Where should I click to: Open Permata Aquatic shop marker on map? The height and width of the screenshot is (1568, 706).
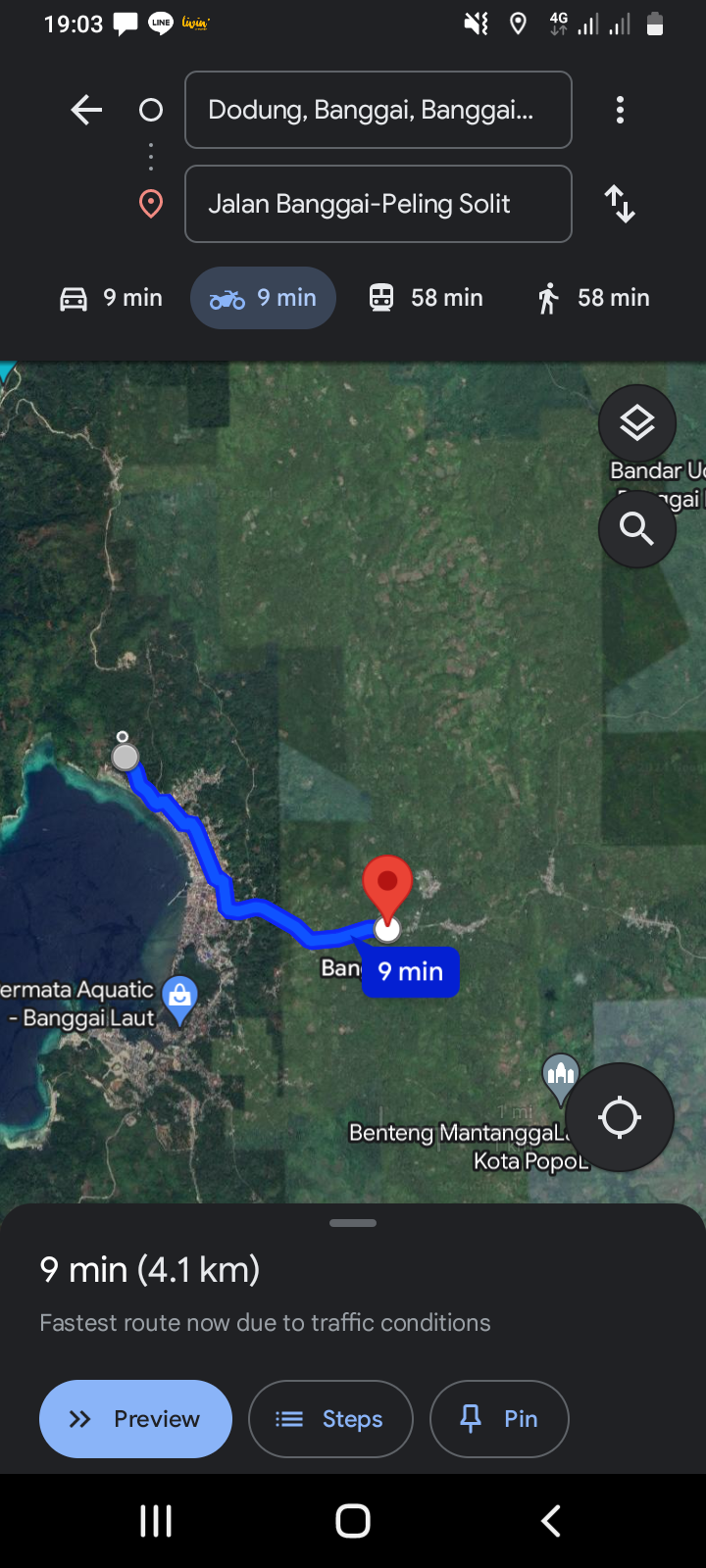(x=179, y=1000)
